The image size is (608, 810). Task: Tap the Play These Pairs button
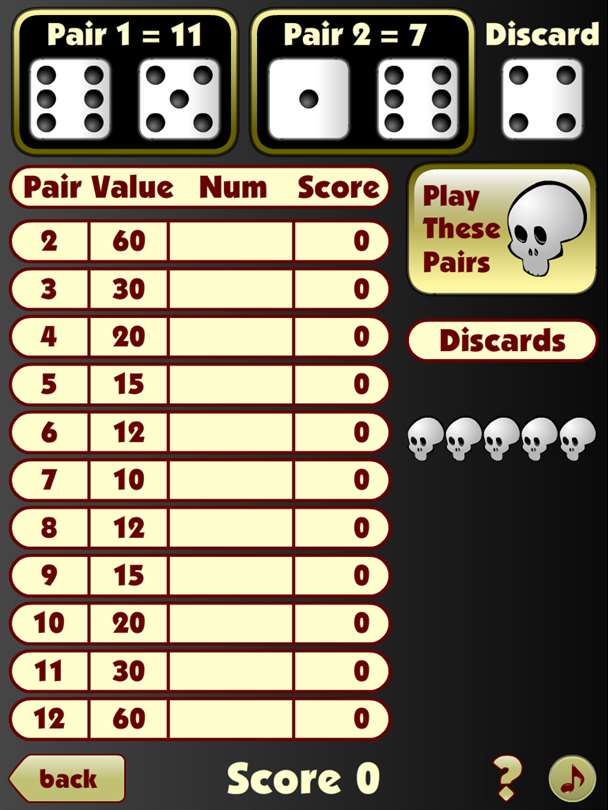[502, 230]
